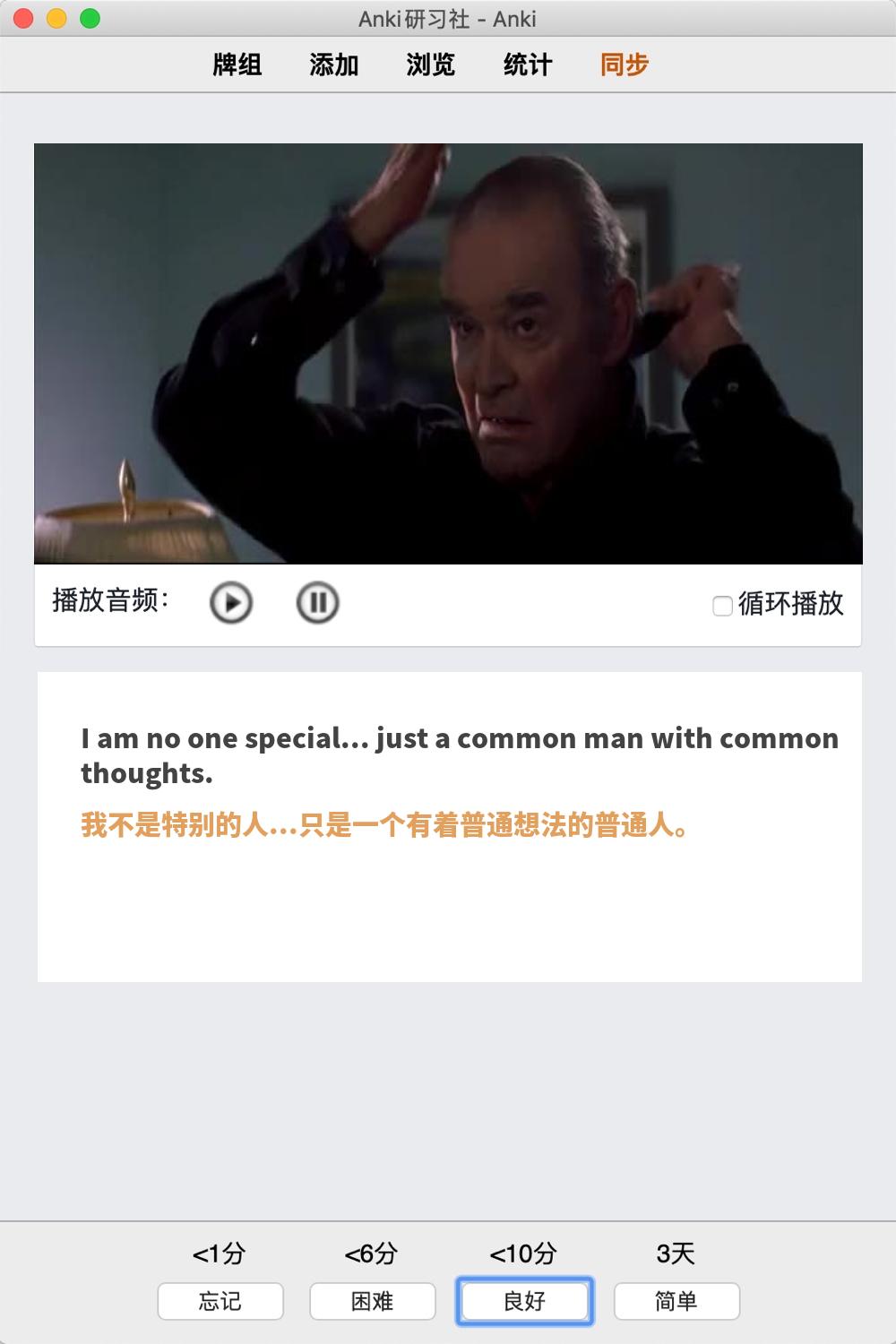Close the Anki window
Screen dimensions: 896x1344
pos(24,18)
